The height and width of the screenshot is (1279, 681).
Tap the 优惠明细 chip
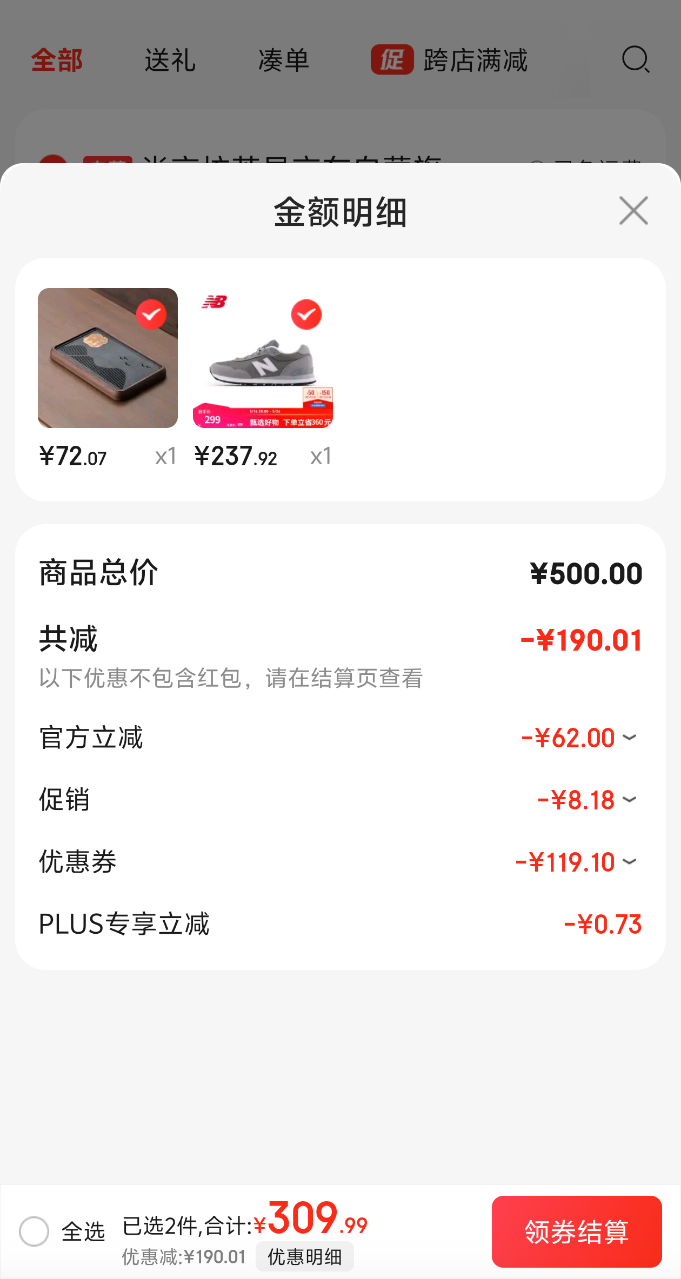(304, 1257)
